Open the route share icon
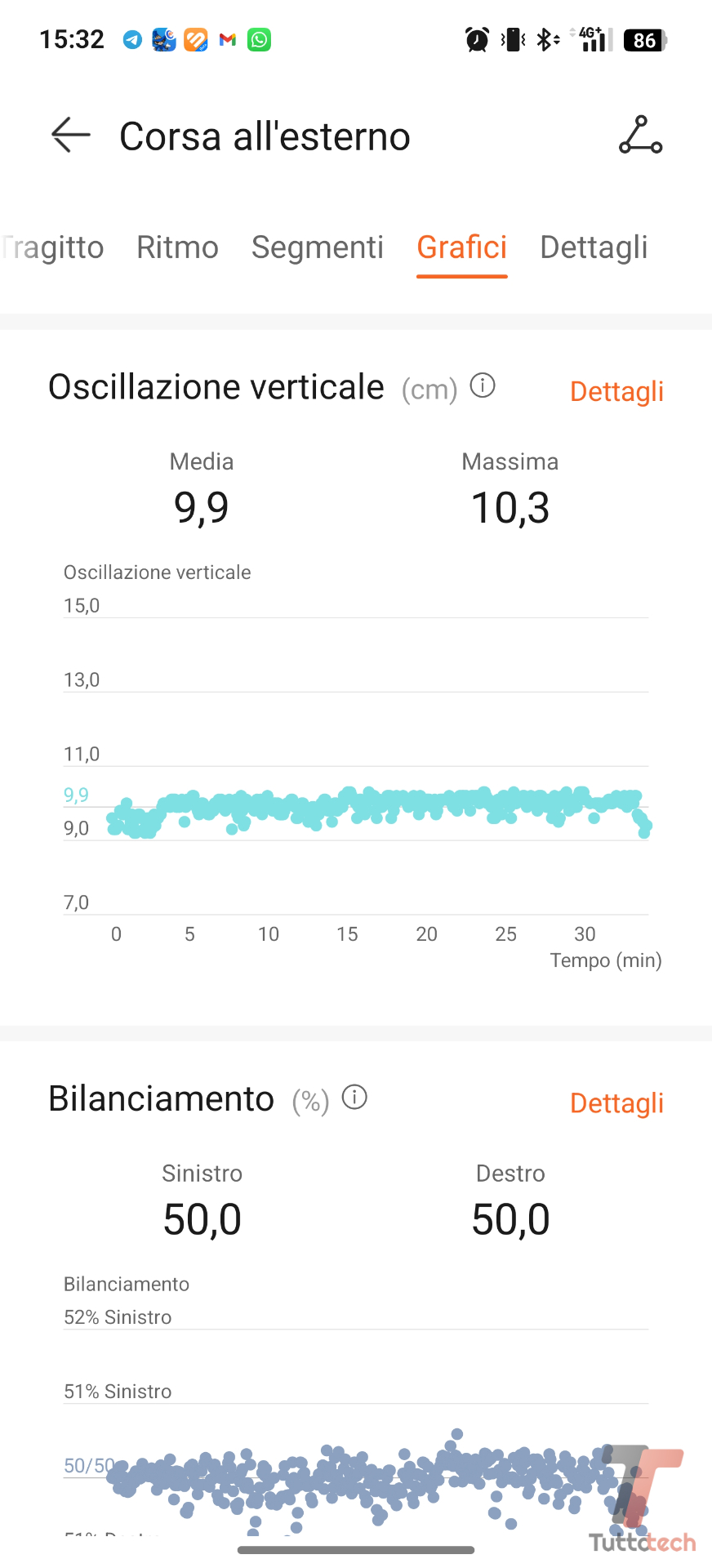The width and height of the screenshot is (712, 1568). [640, 136]
